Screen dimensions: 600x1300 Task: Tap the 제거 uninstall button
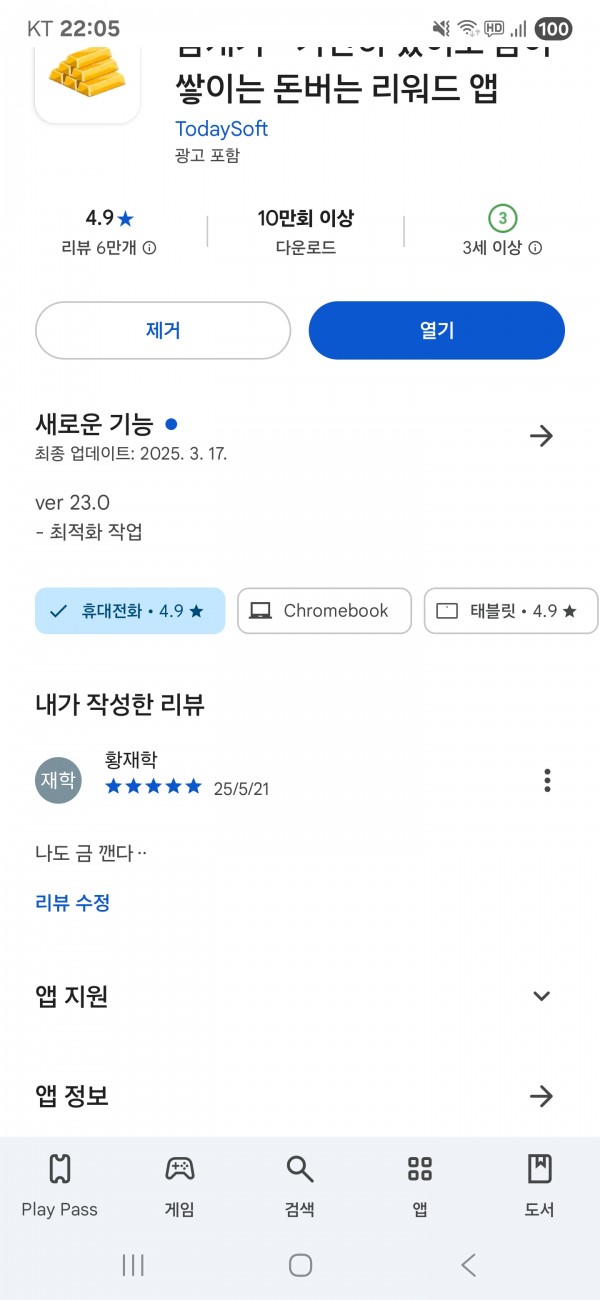[163, 330]
